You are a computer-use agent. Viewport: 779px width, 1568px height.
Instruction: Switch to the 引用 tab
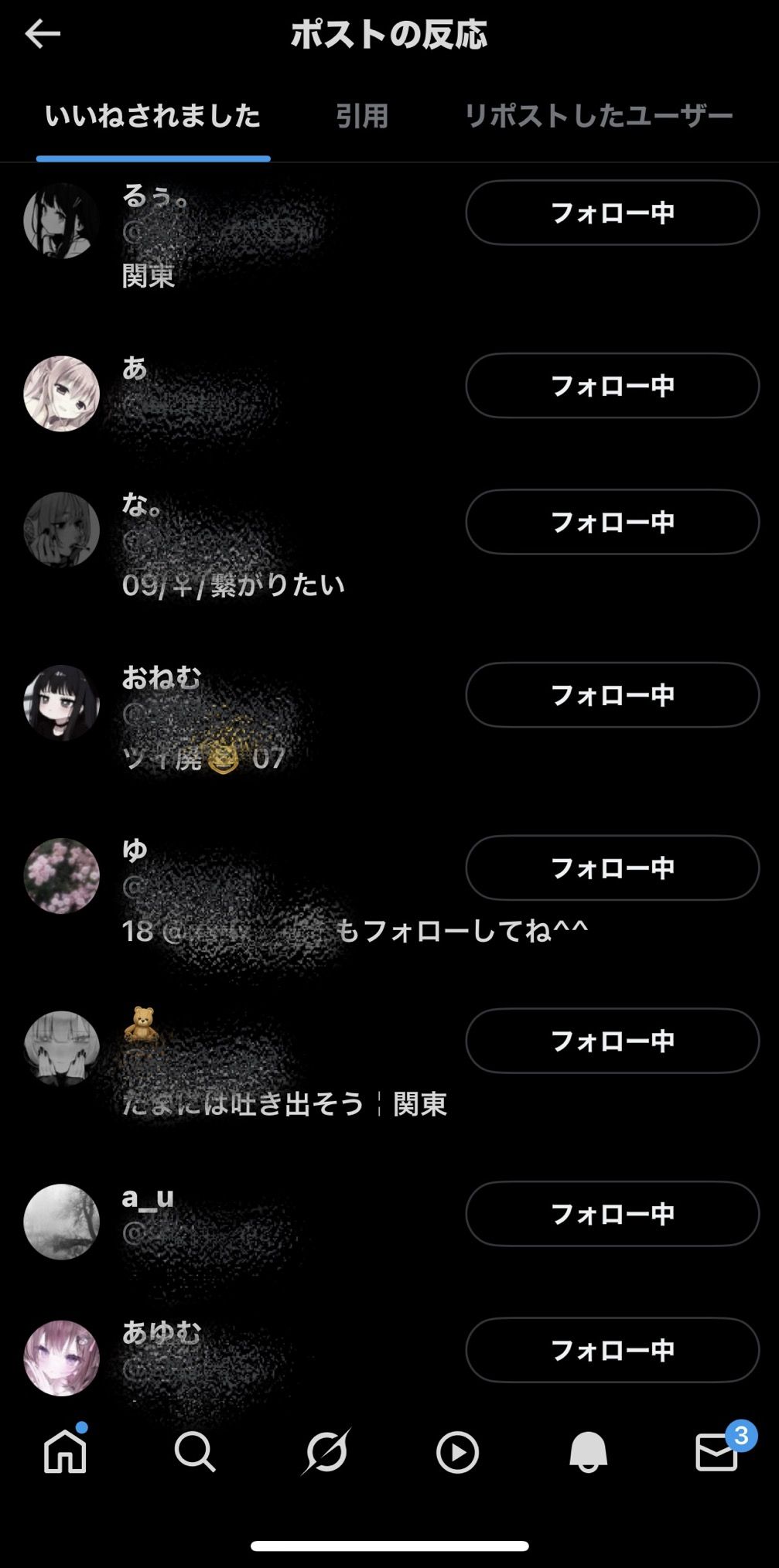362,116
